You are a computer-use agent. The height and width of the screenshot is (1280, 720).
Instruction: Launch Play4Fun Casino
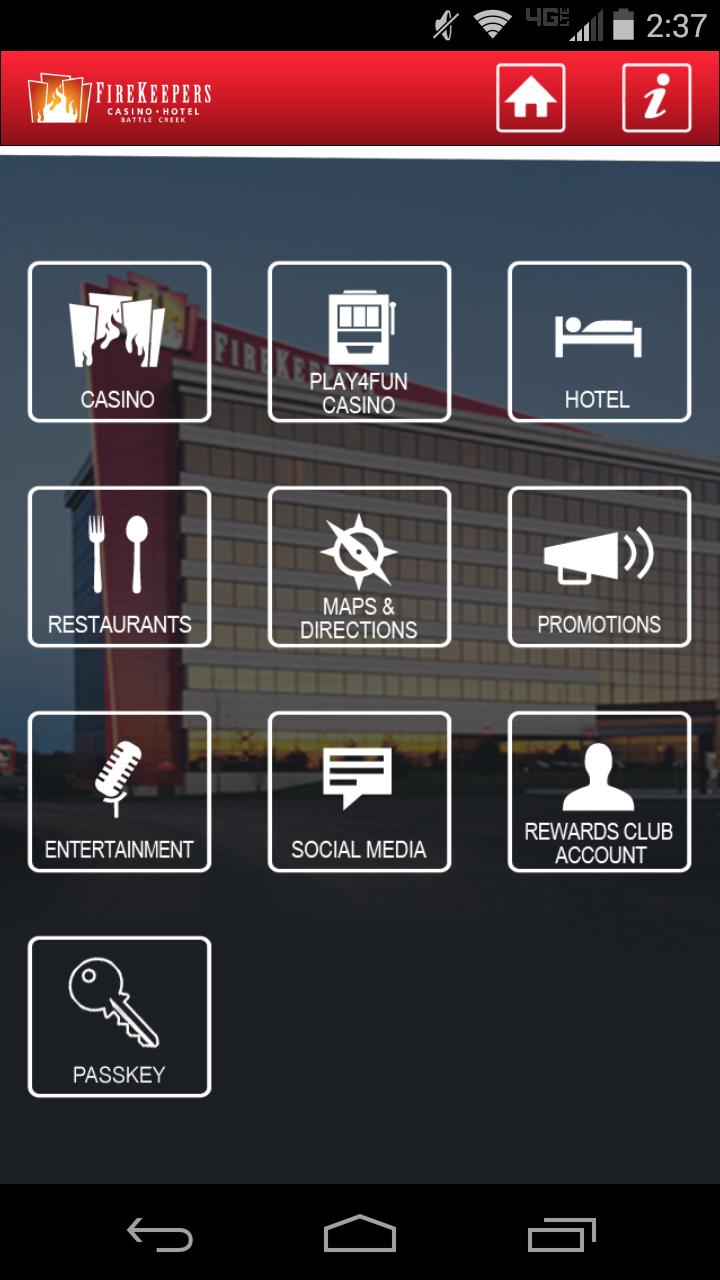click(x=359, y=342)
